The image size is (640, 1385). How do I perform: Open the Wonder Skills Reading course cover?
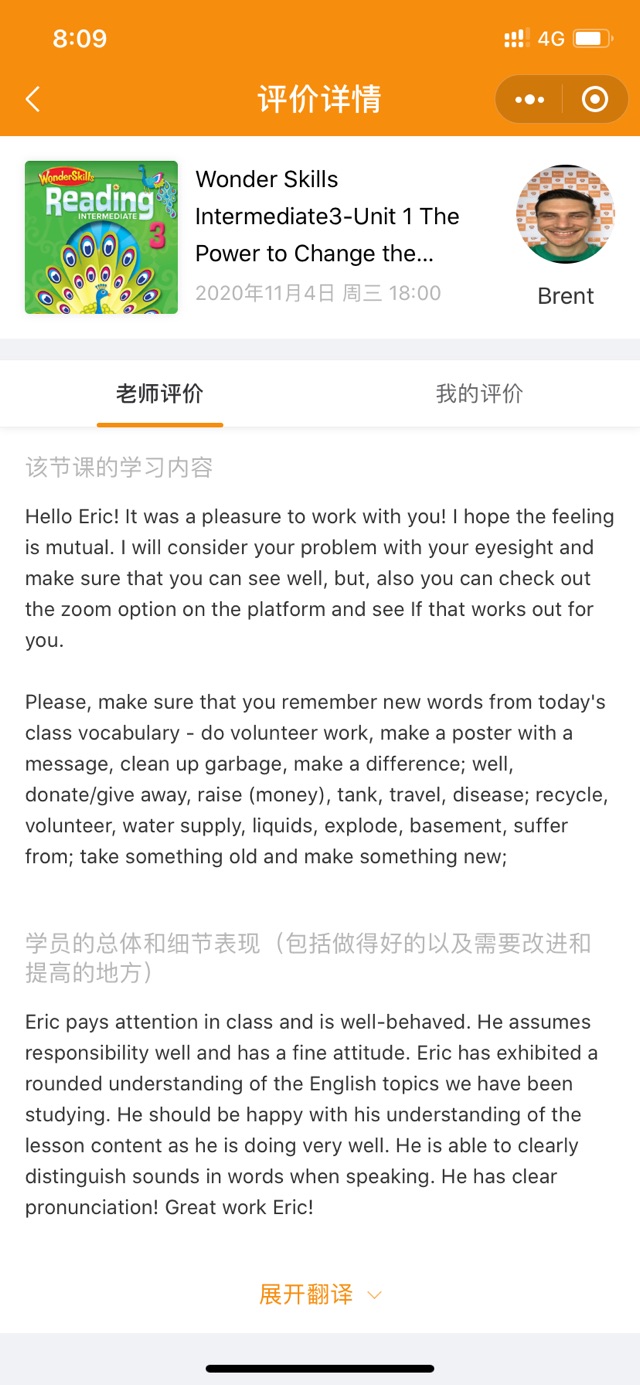pyautogui.click(x=101, y=238)
